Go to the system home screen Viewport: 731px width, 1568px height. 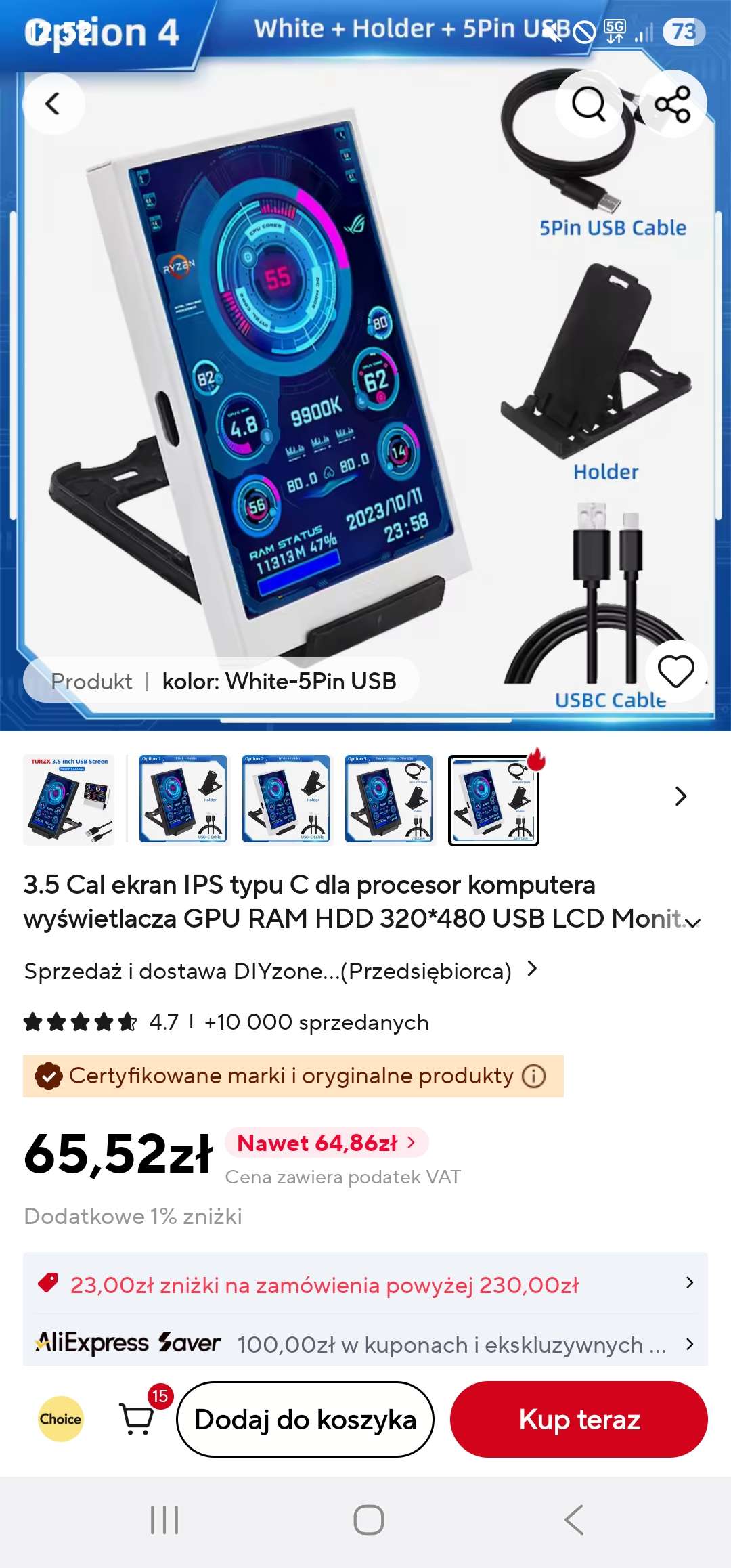point(368,1520)
